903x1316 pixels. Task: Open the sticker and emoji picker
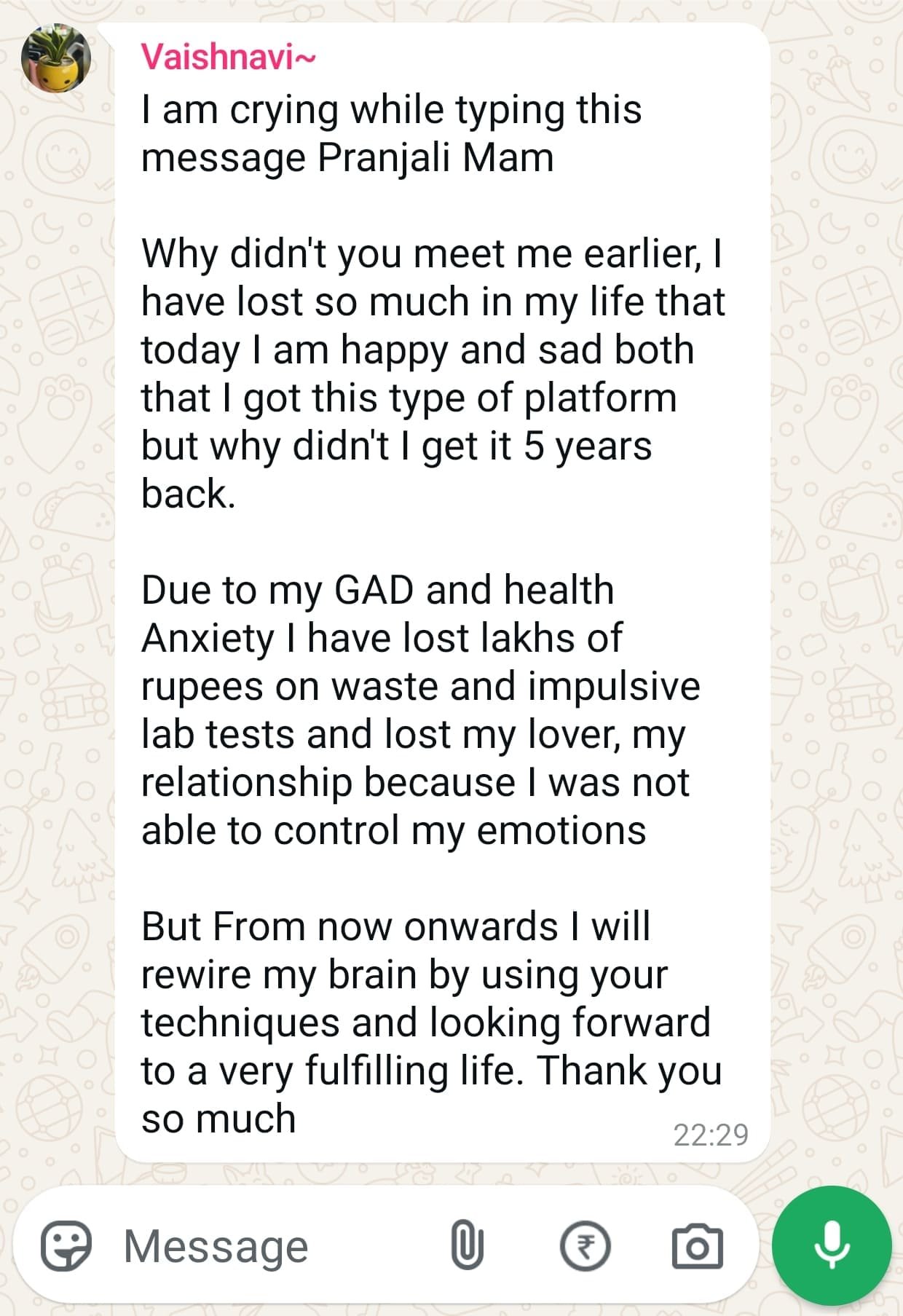point(66,1245)
